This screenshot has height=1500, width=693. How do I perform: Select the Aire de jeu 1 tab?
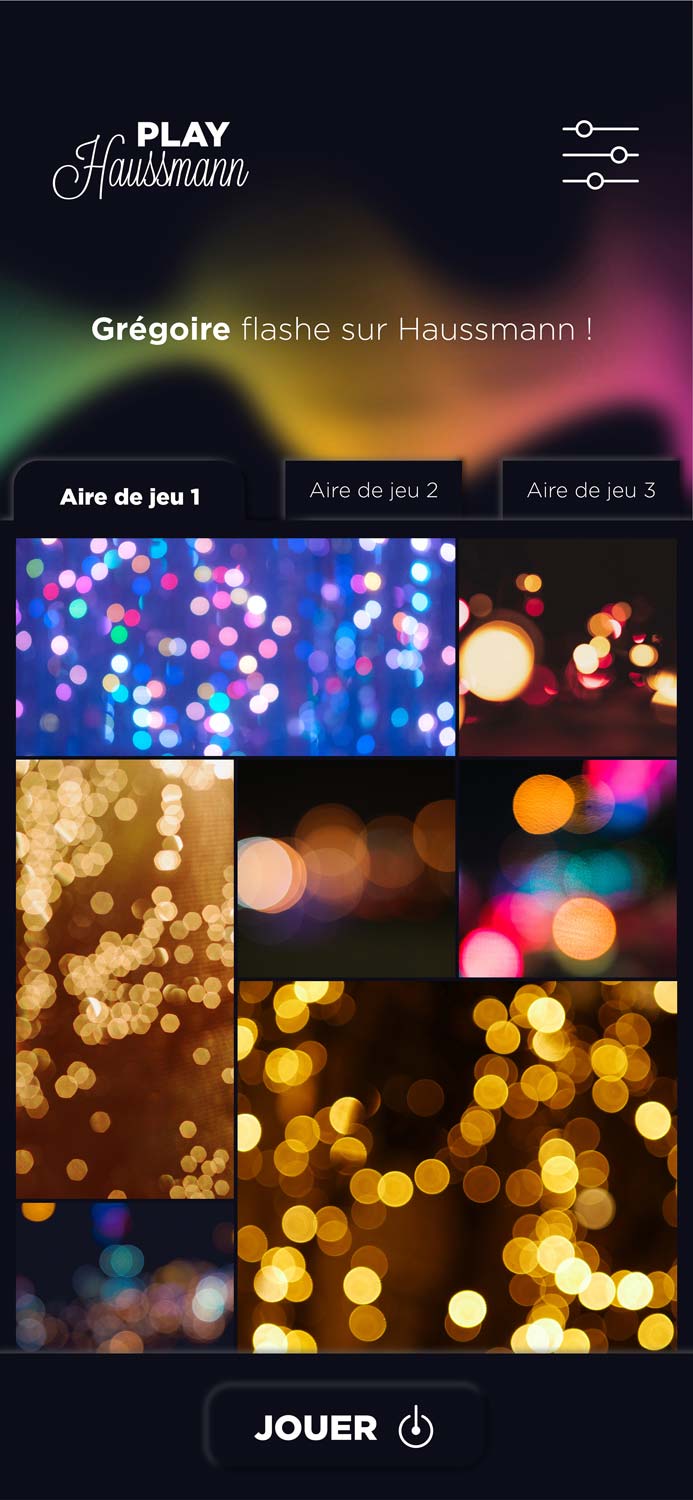tap(130, 496)
